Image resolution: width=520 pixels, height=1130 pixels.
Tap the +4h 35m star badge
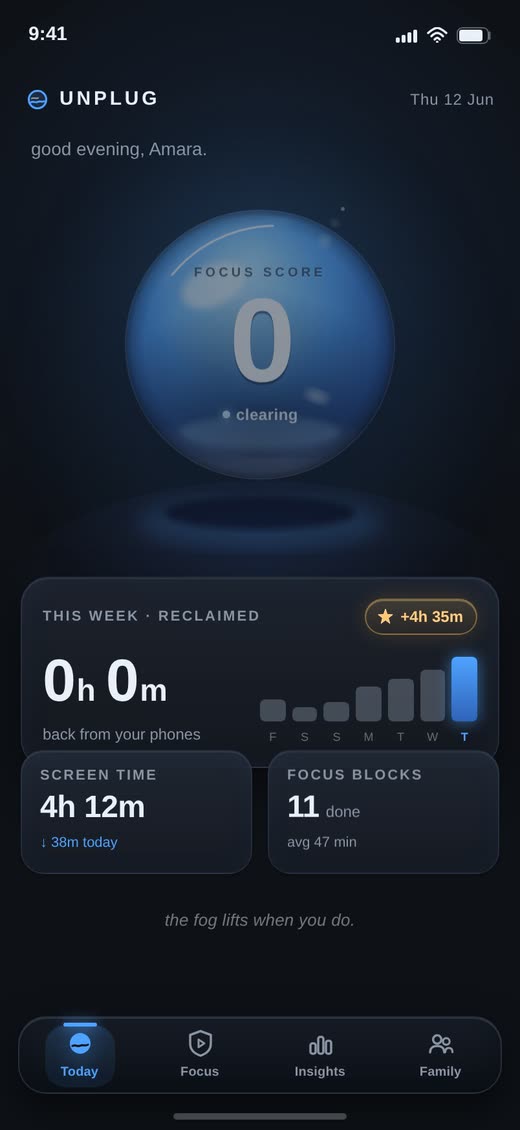(421, 617)
